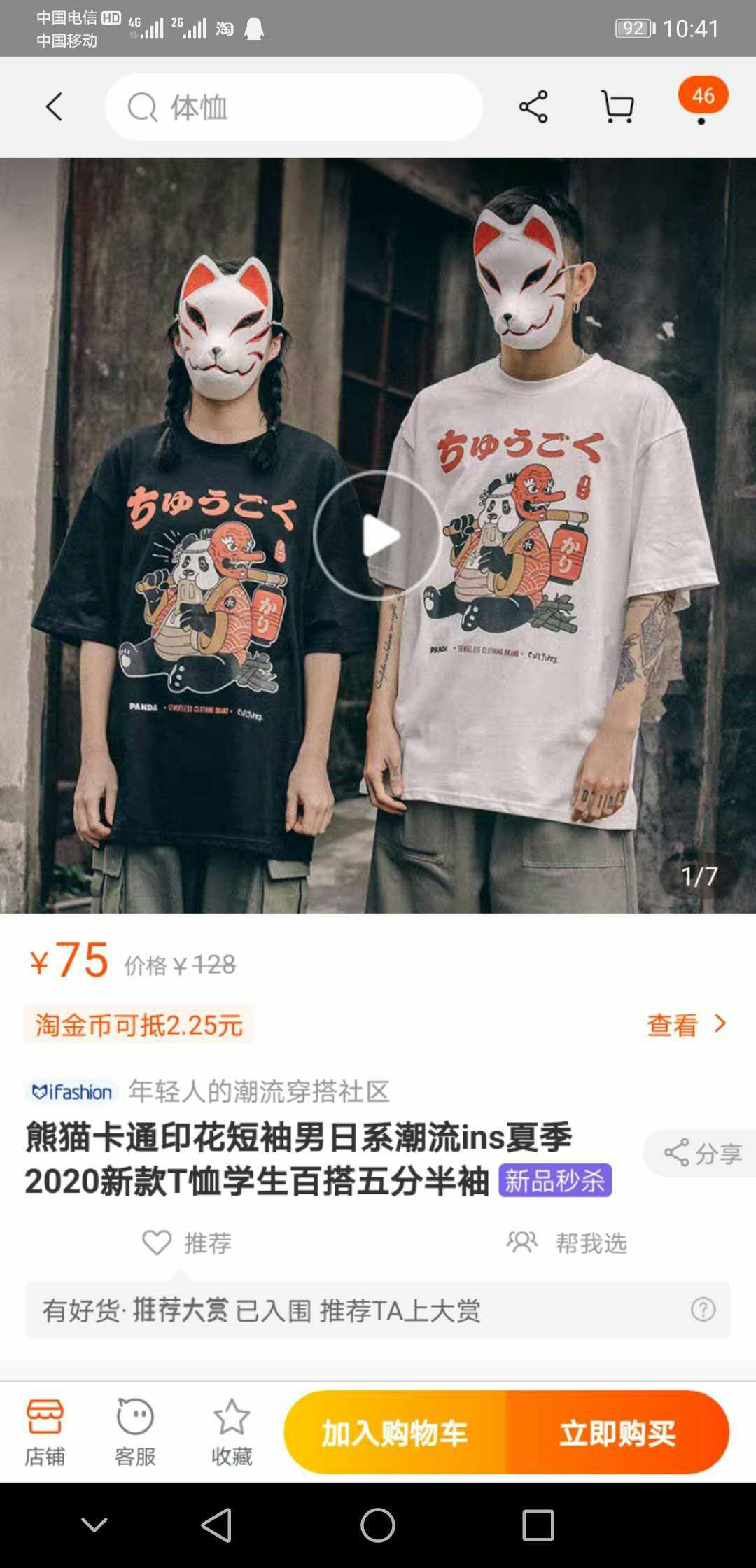Open the help icon in 有好货 banner
The height and width of the screenshot is (1568, 756).
click(703, 1309)
